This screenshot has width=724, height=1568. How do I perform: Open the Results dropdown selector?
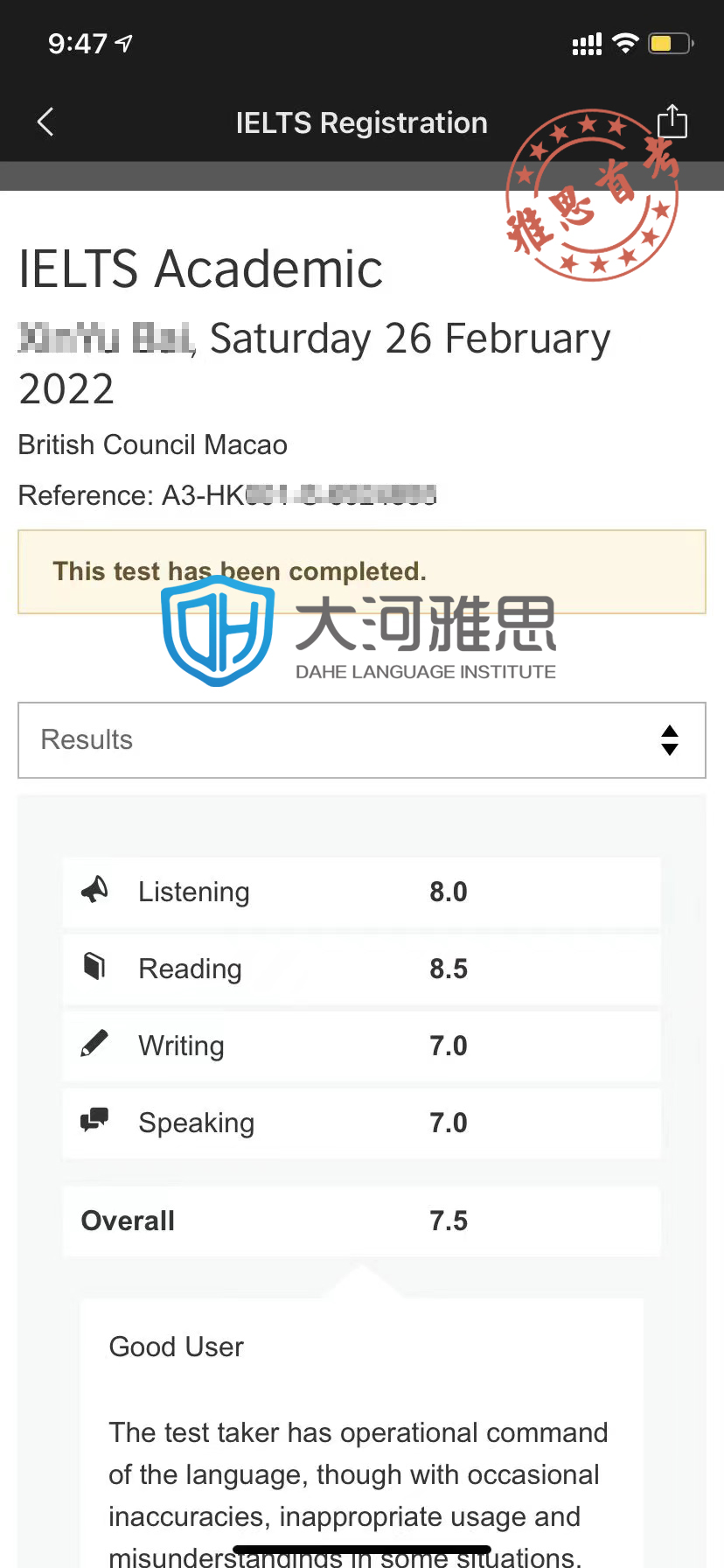coord(362,740)
